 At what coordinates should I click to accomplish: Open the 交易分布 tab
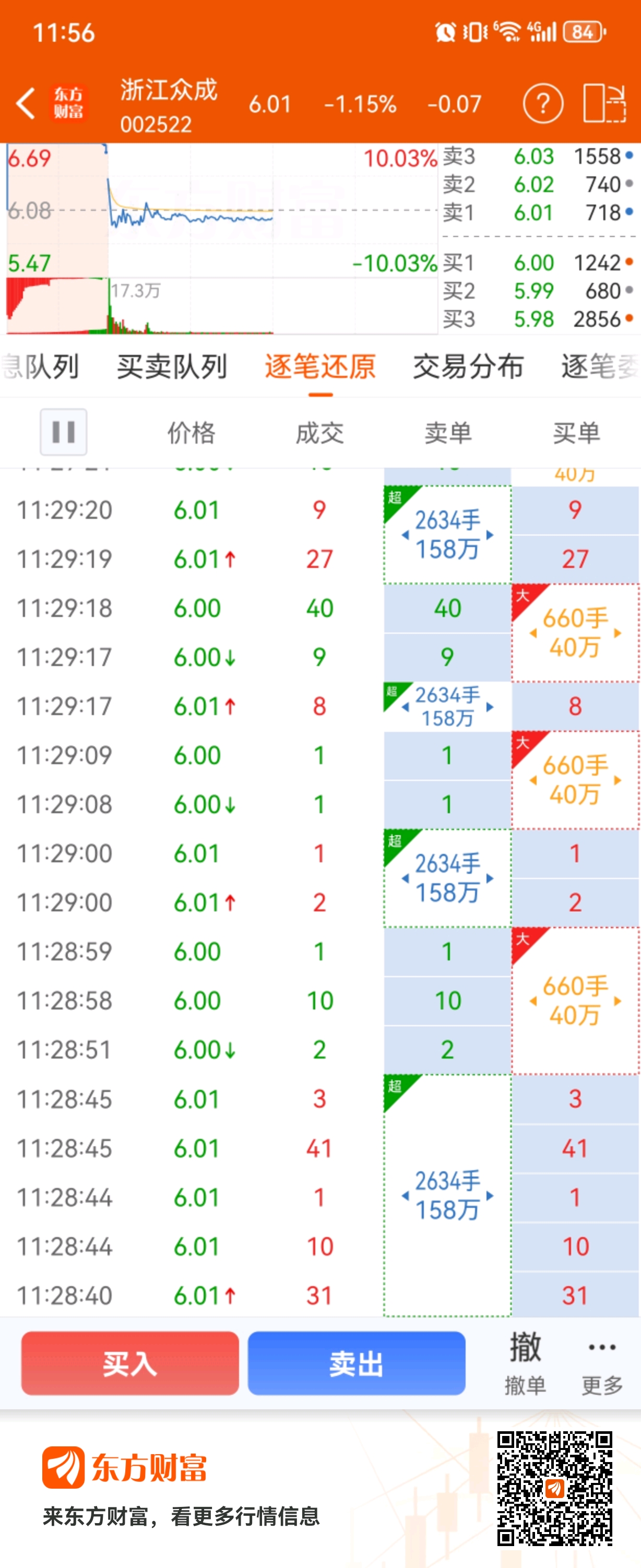coord(468,366)
